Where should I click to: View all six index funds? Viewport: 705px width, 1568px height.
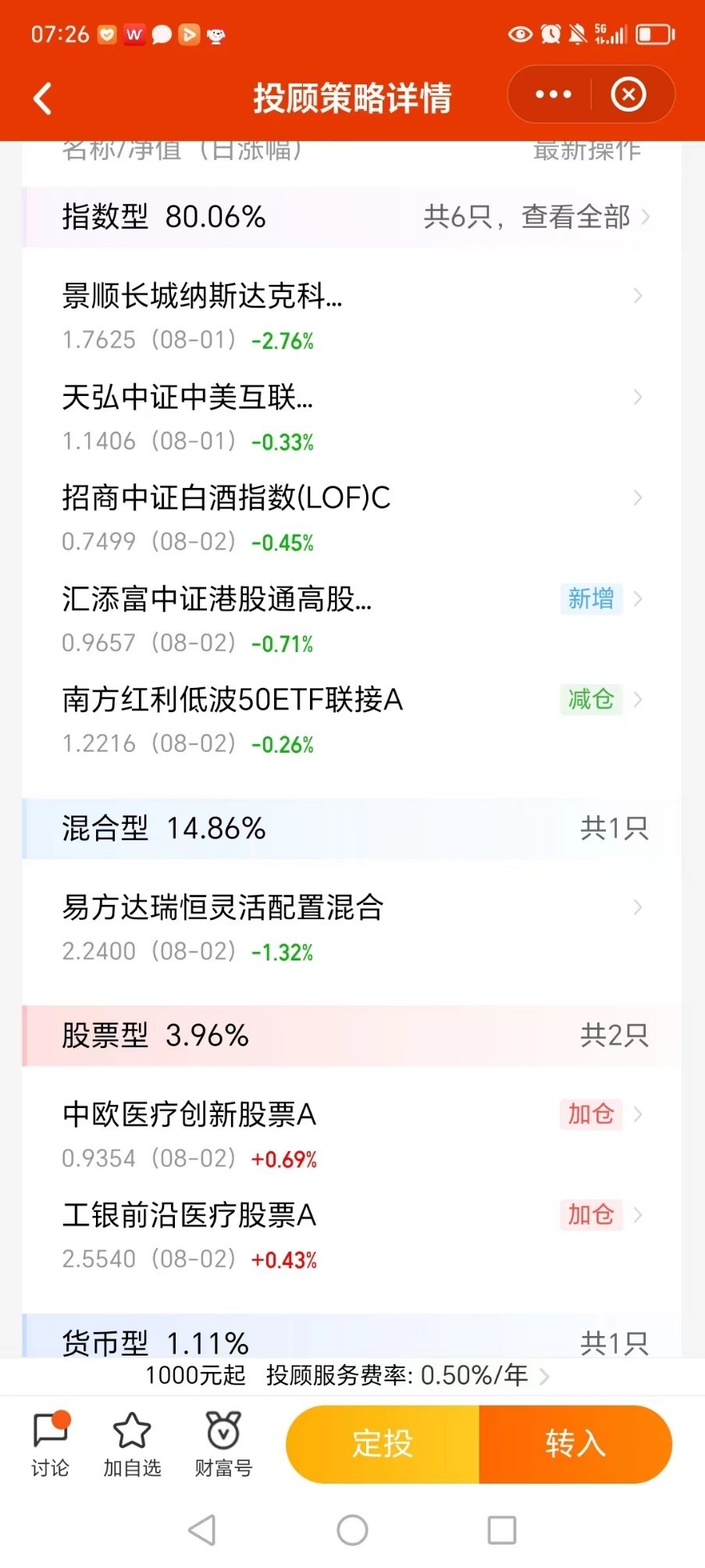point(536,217)
